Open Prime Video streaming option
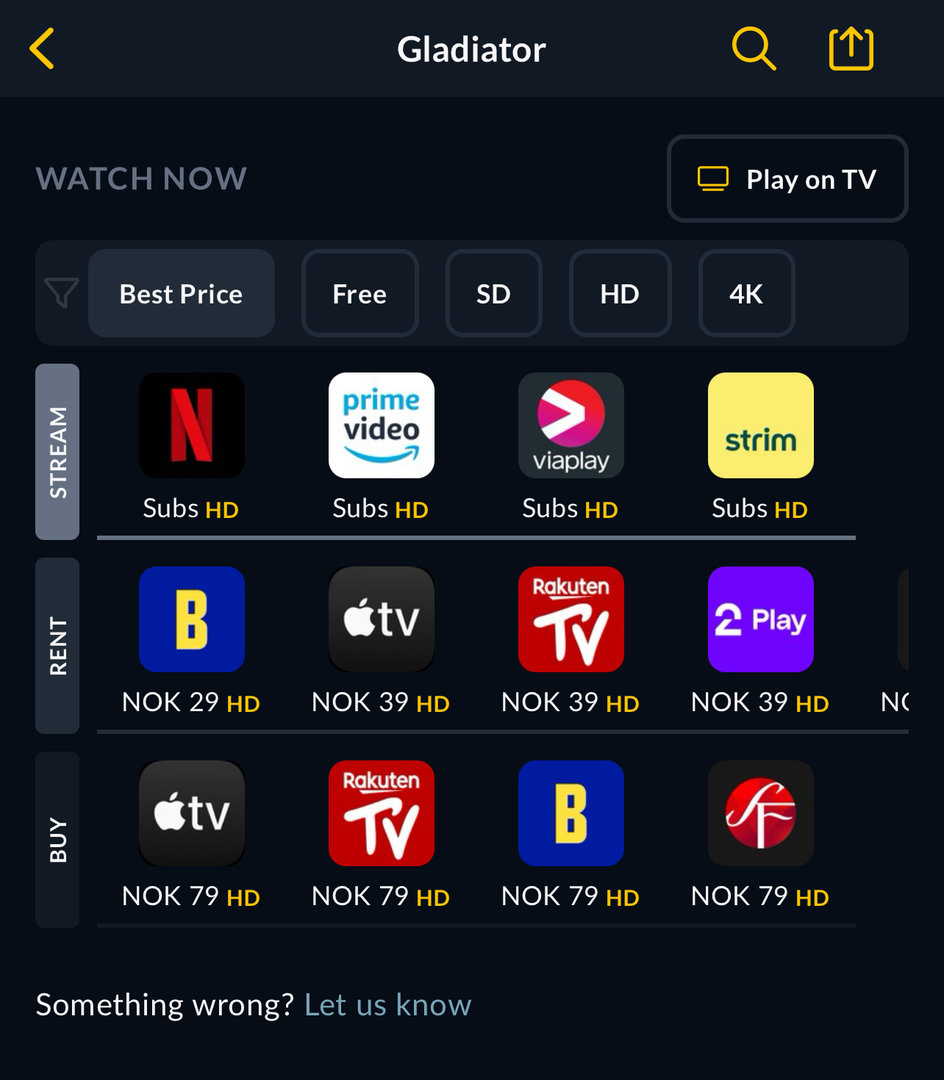 tap(381, 426)
